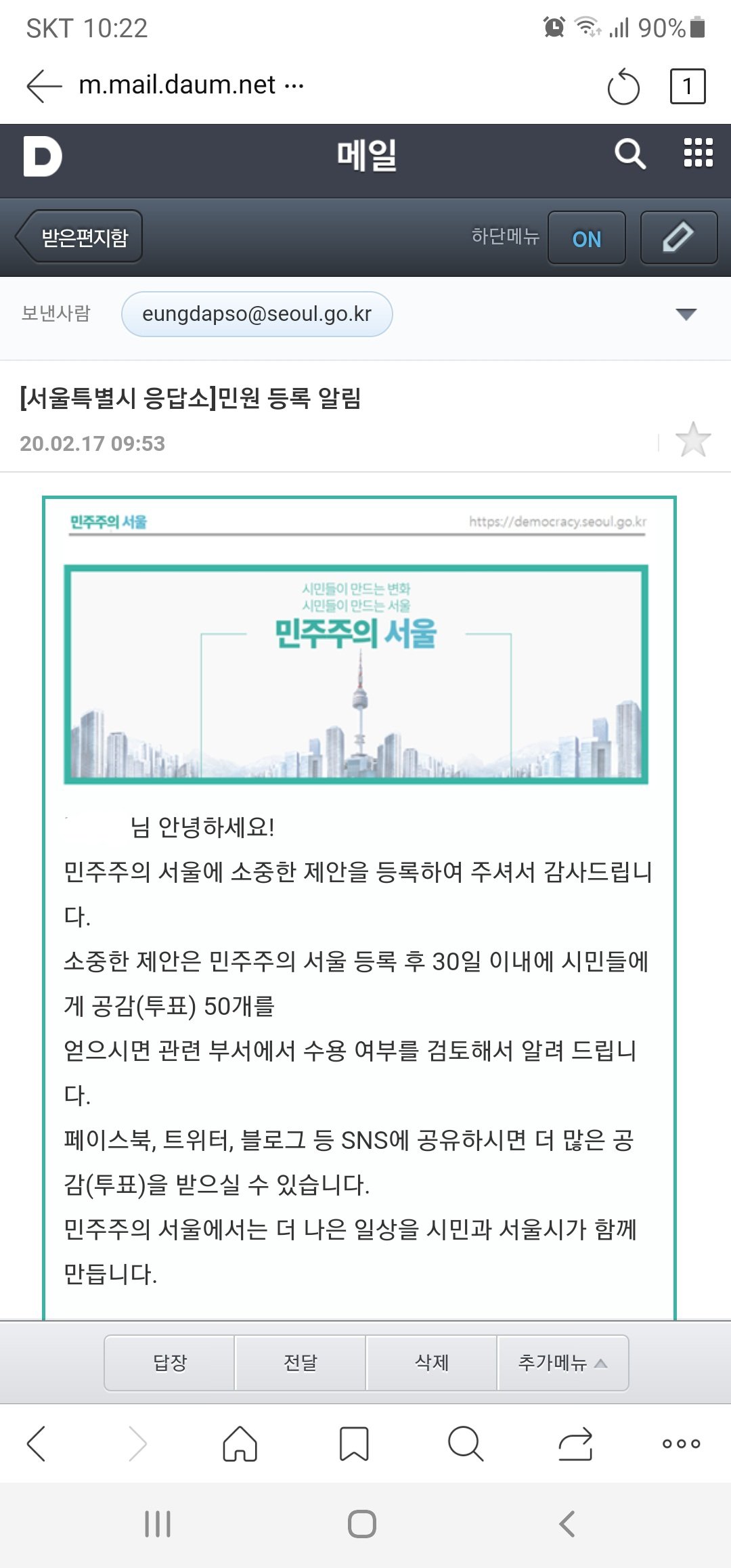The width and height of the screenshot is (731, 1568).
Task: Expand the 추가메뉴 options
Action: pos(562,1362)
